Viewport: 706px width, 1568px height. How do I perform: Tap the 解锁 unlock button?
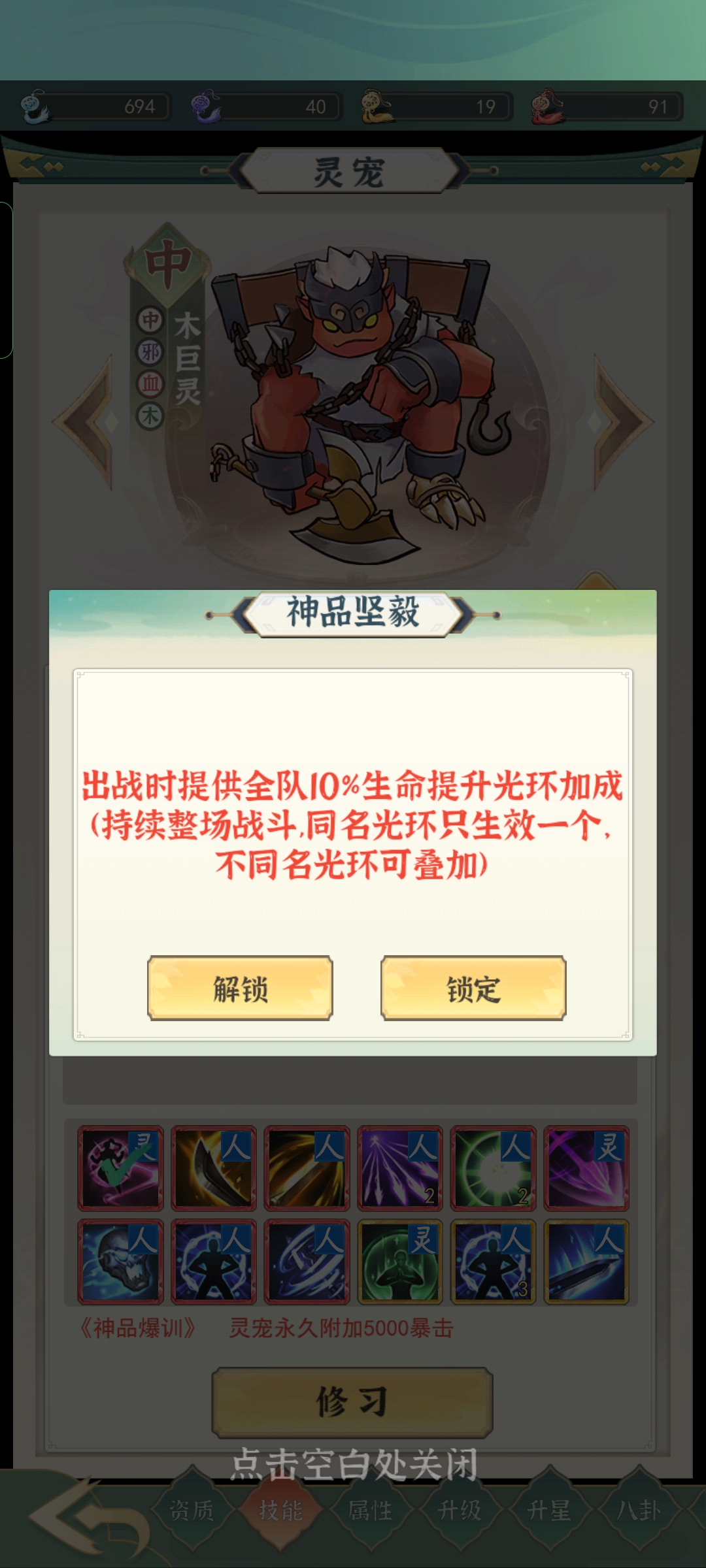240,988
